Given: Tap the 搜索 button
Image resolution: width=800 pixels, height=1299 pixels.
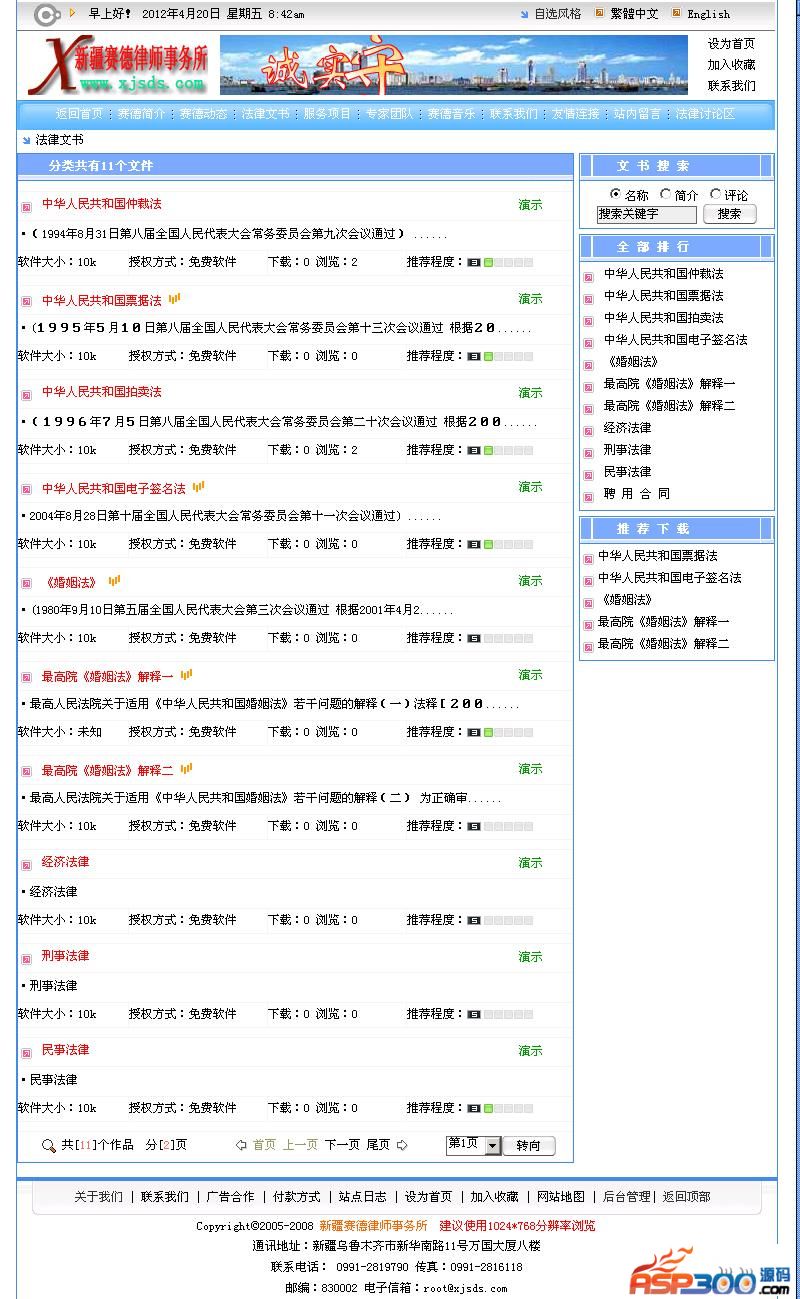Looking at the screenshot, I should [729, 214].
